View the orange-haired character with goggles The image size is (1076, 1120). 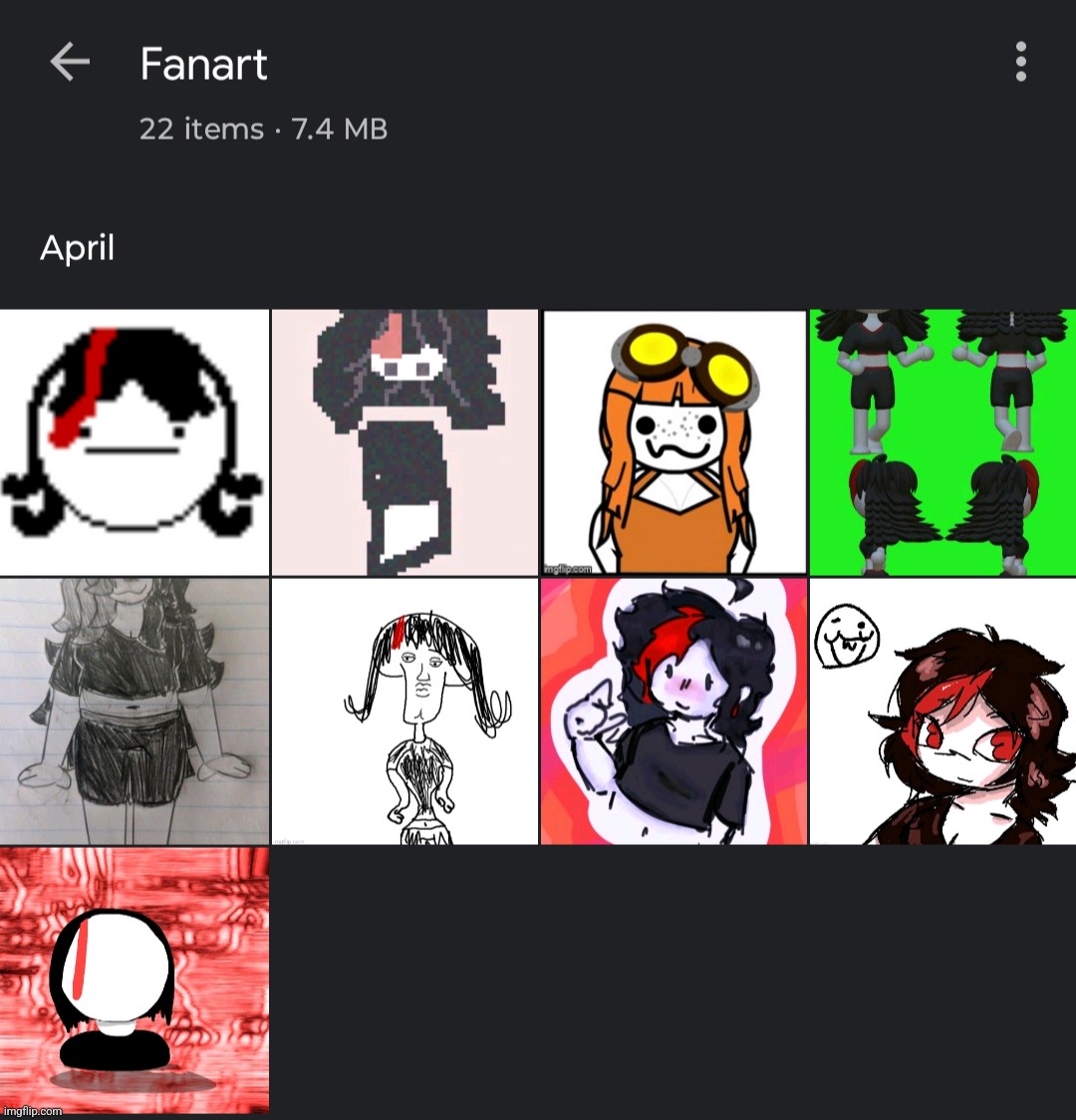[673, 441]
